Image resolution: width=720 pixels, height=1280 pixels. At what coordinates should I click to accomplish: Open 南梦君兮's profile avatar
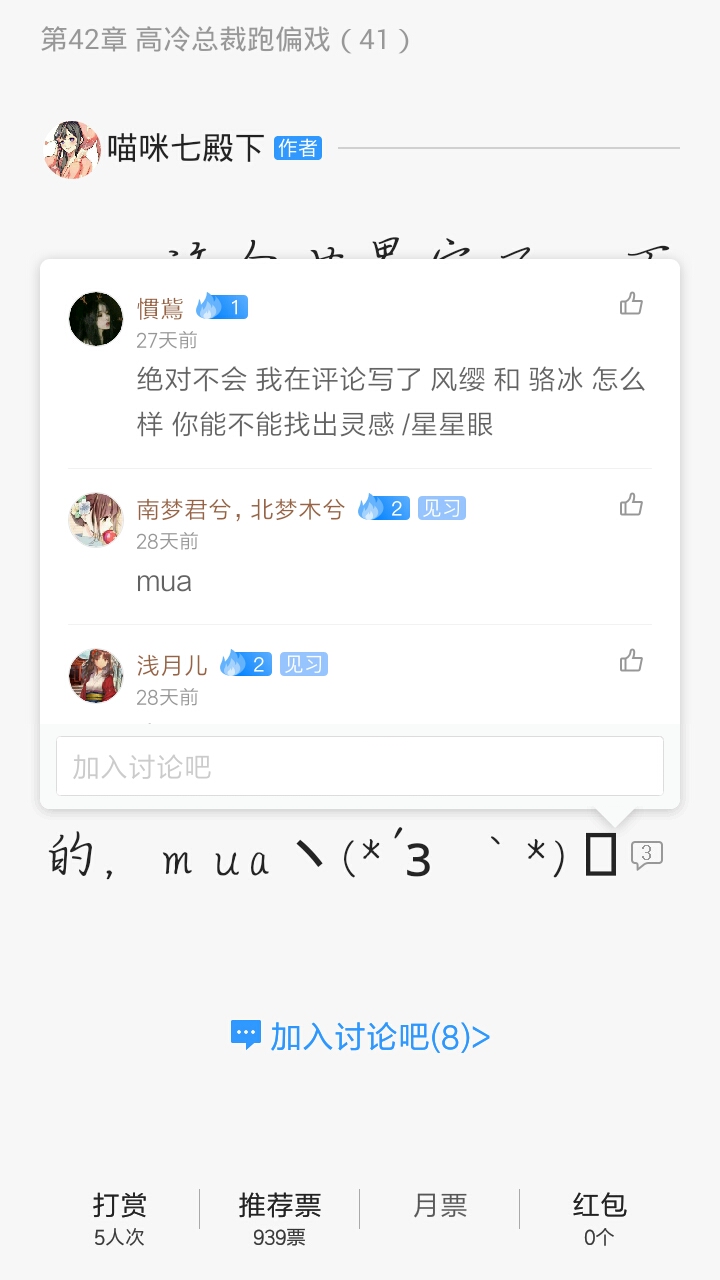pos(96,520)
